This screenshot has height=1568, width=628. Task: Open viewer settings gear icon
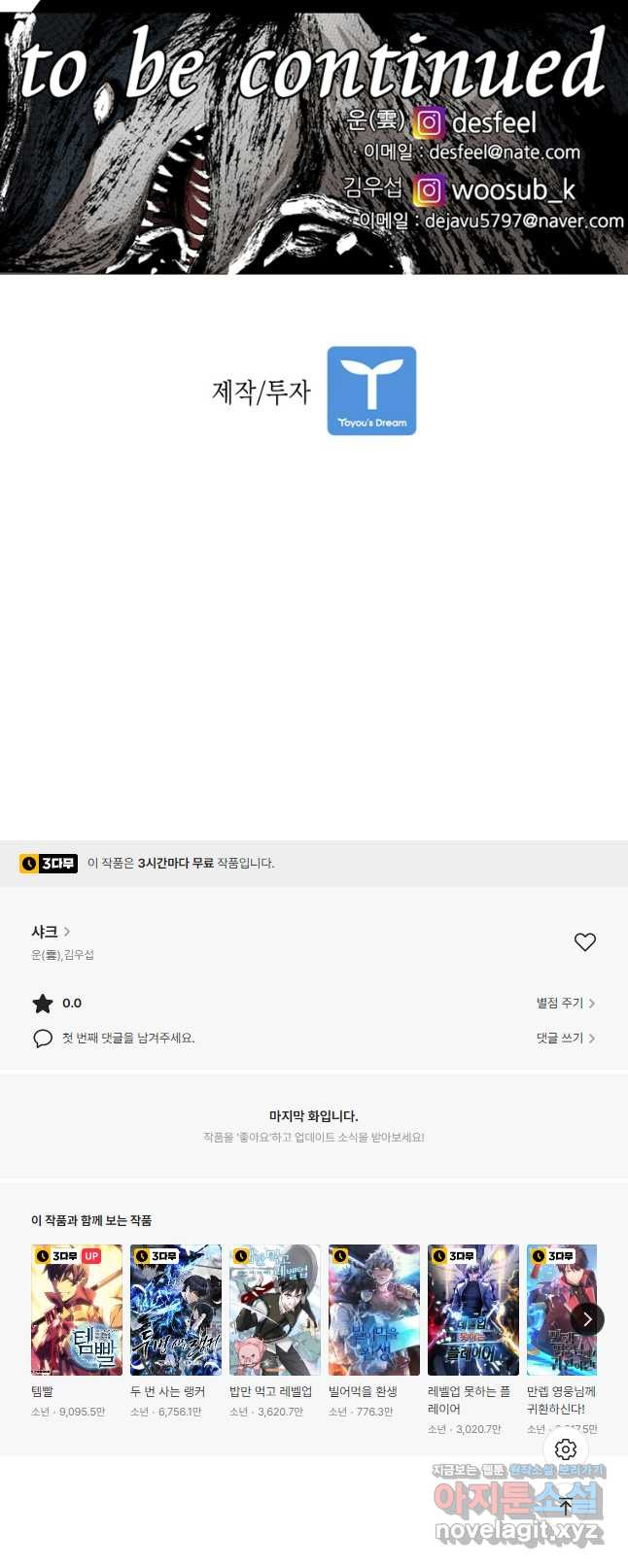tap(566, 1449)
